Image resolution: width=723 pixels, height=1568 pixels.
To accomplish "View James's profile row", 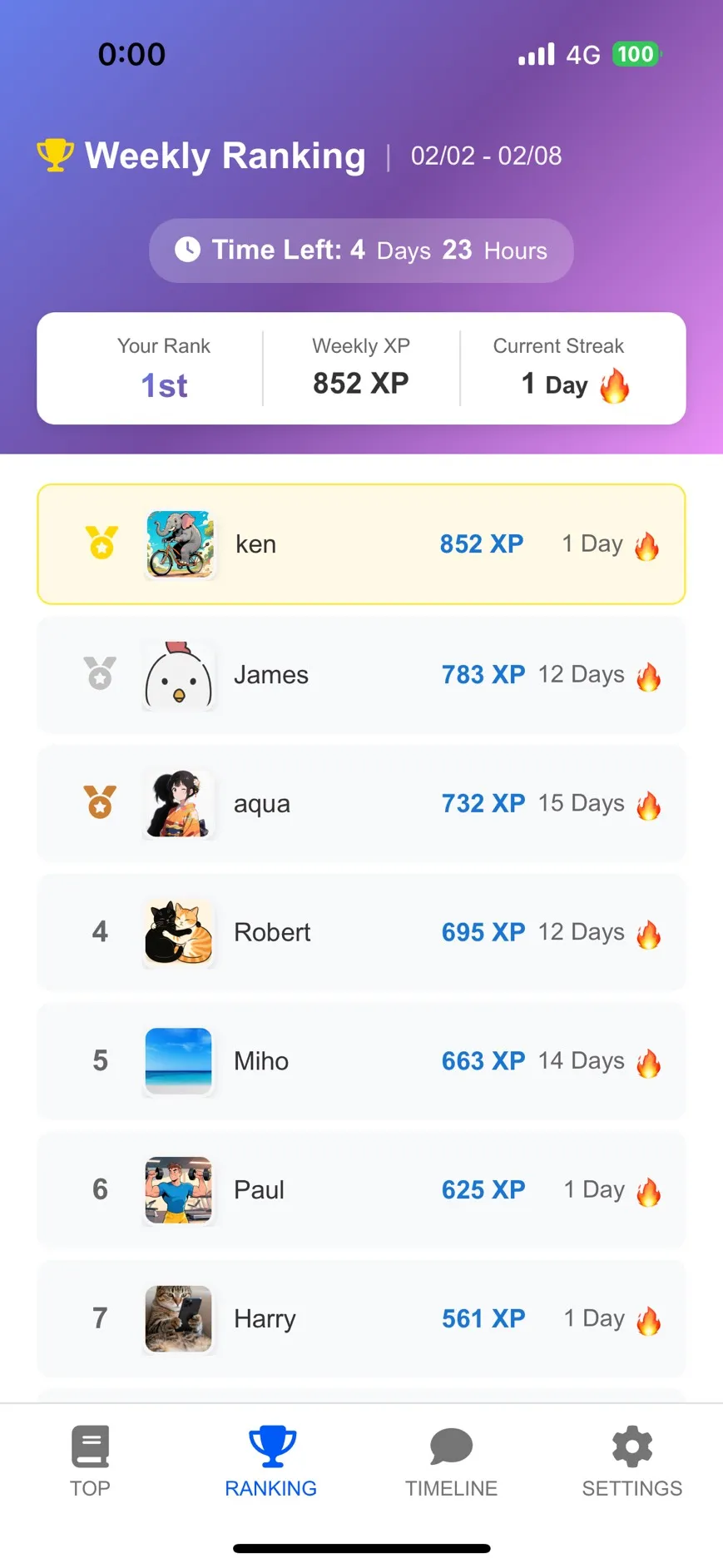I will point(361,675).
